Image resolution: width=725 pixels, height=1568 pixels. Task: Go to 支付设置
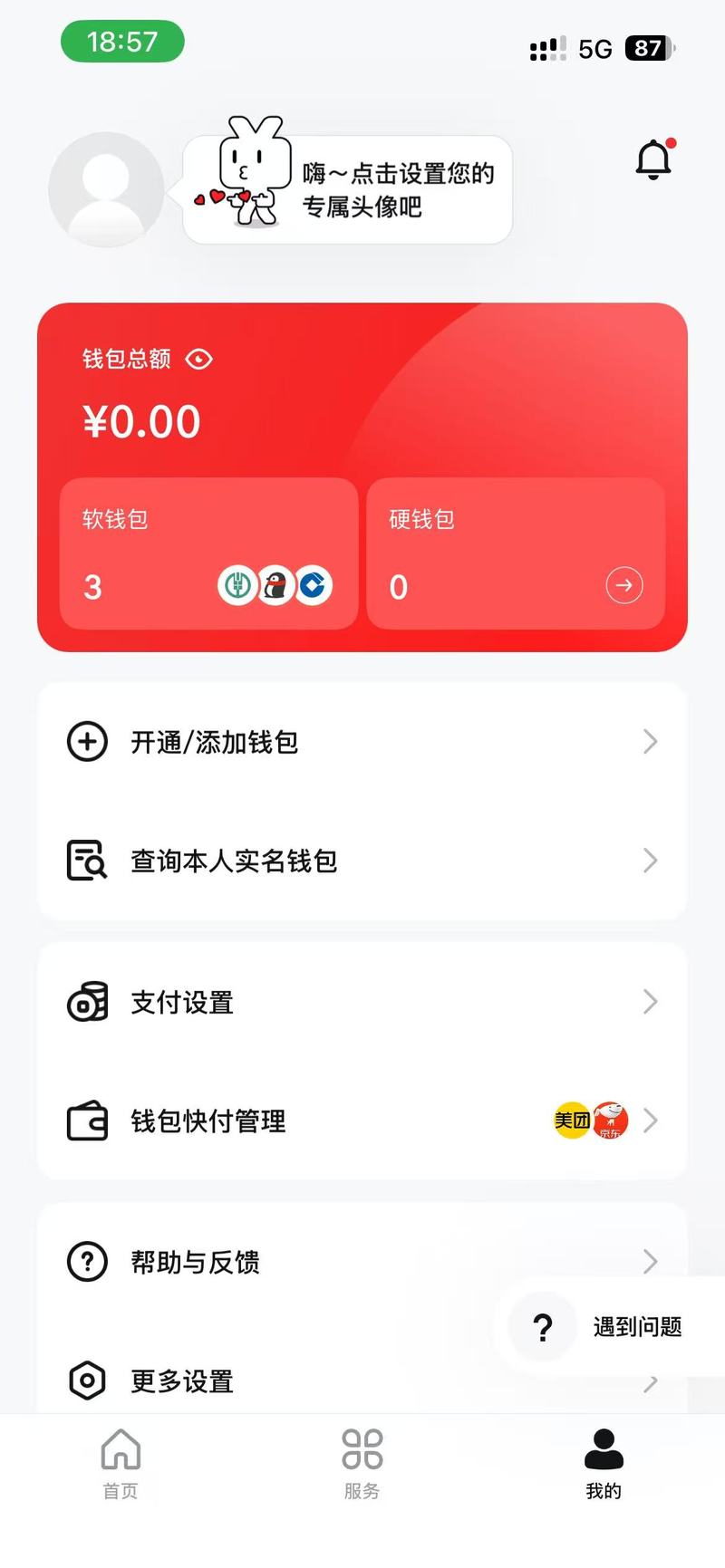point(361,1002)
